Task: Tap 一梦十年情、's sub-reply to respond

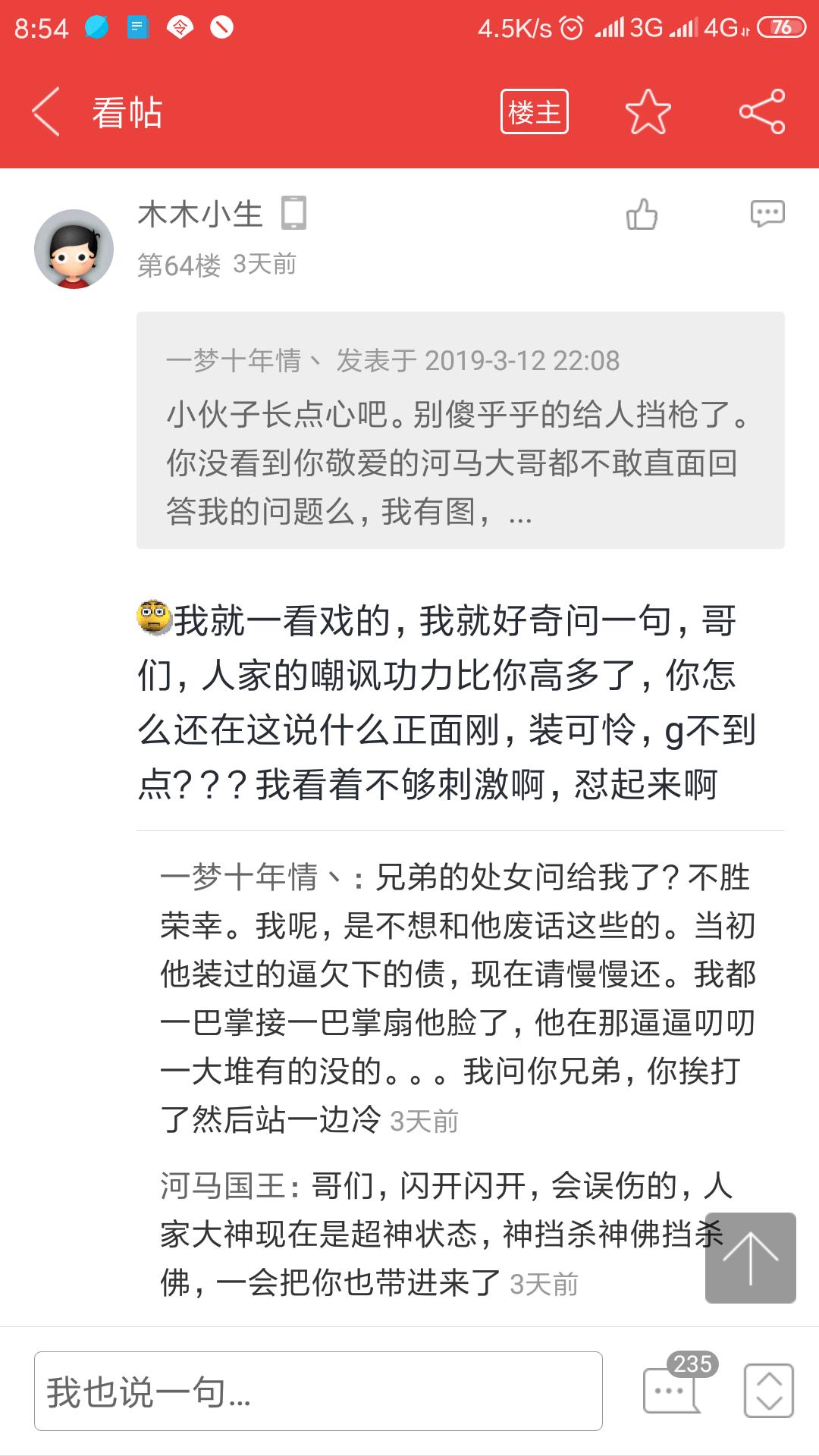Action: click(x=455, y=997)
